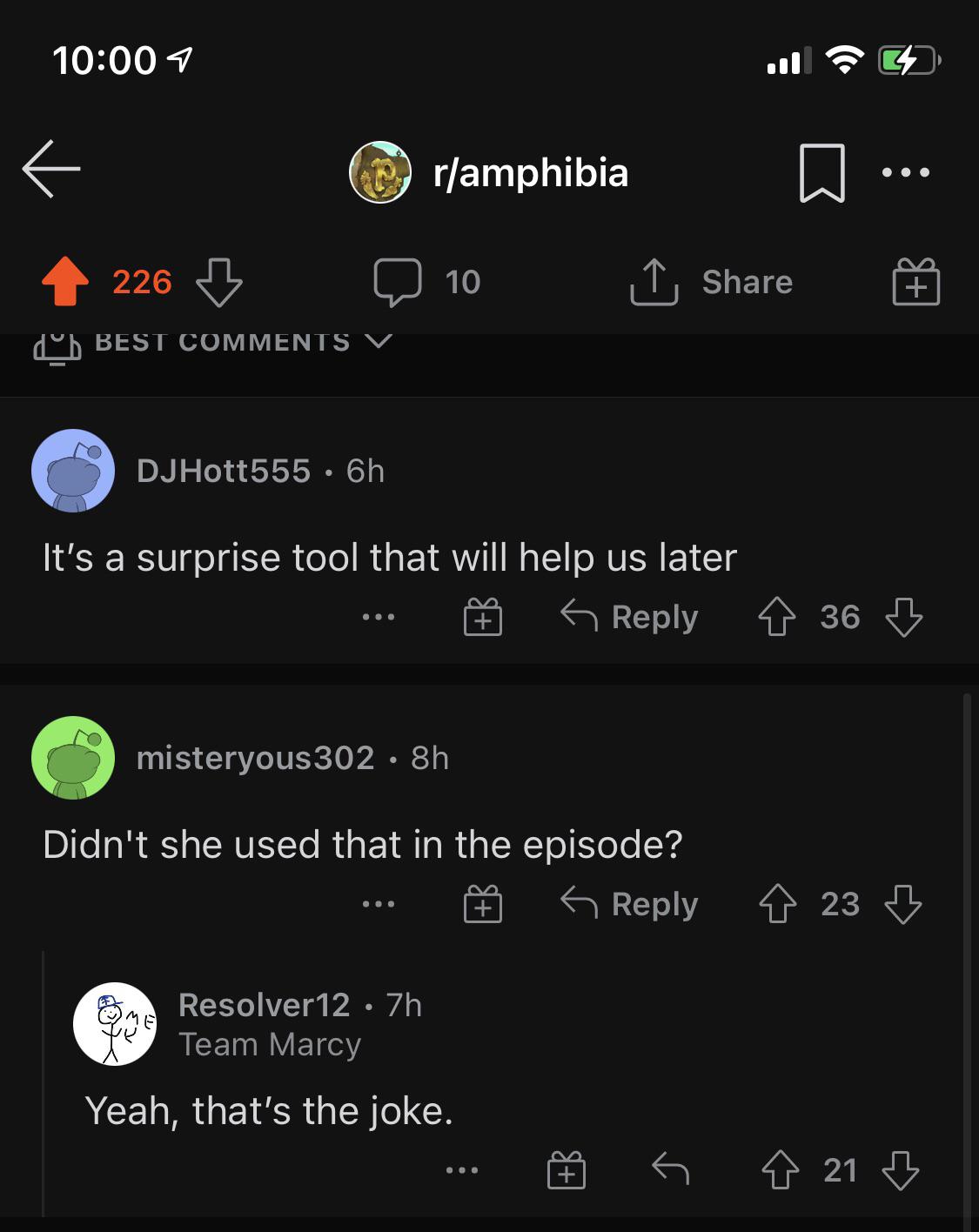
Task: Give an award to misteryous302's comment
Action: click(482, 904)
